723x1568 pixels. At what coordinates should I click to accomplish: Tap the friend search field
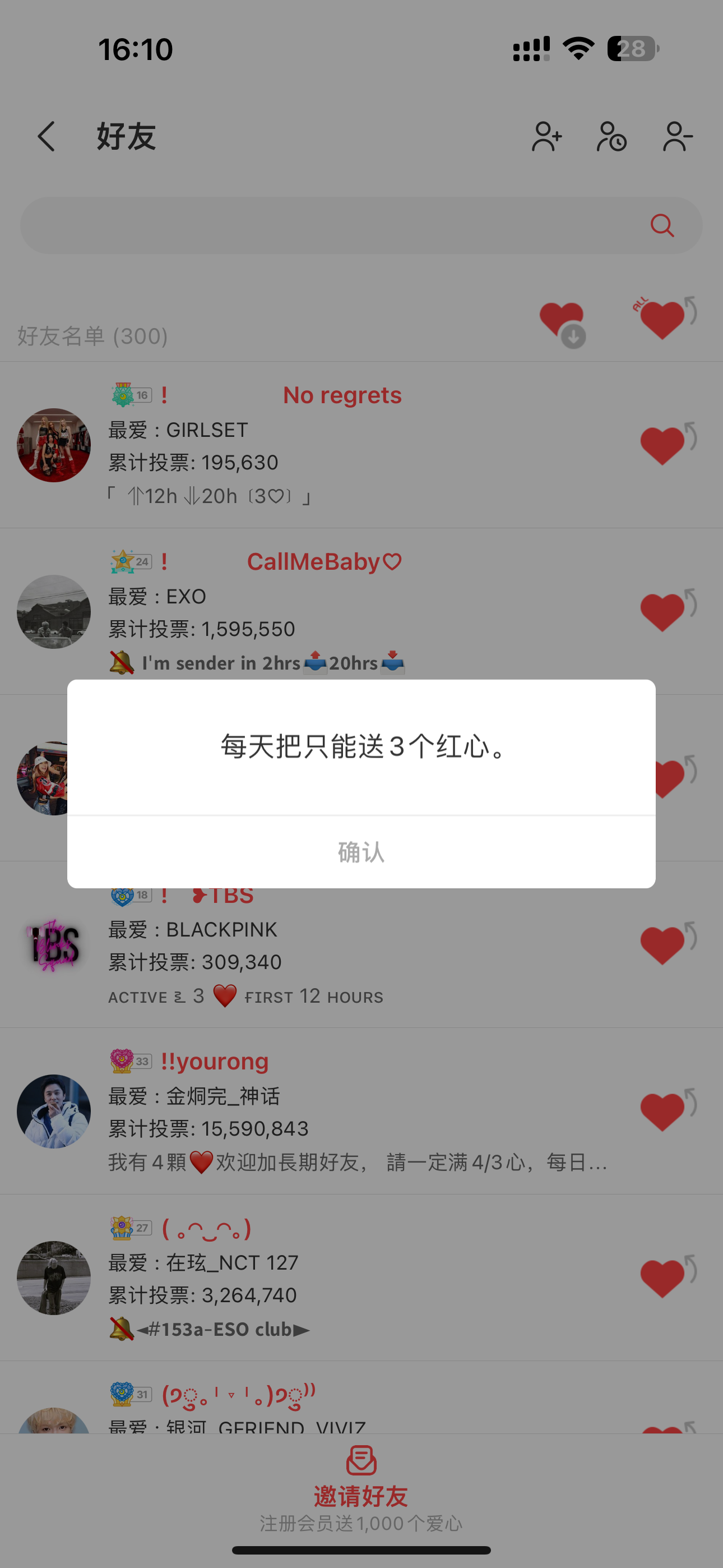tap(335, 225)
